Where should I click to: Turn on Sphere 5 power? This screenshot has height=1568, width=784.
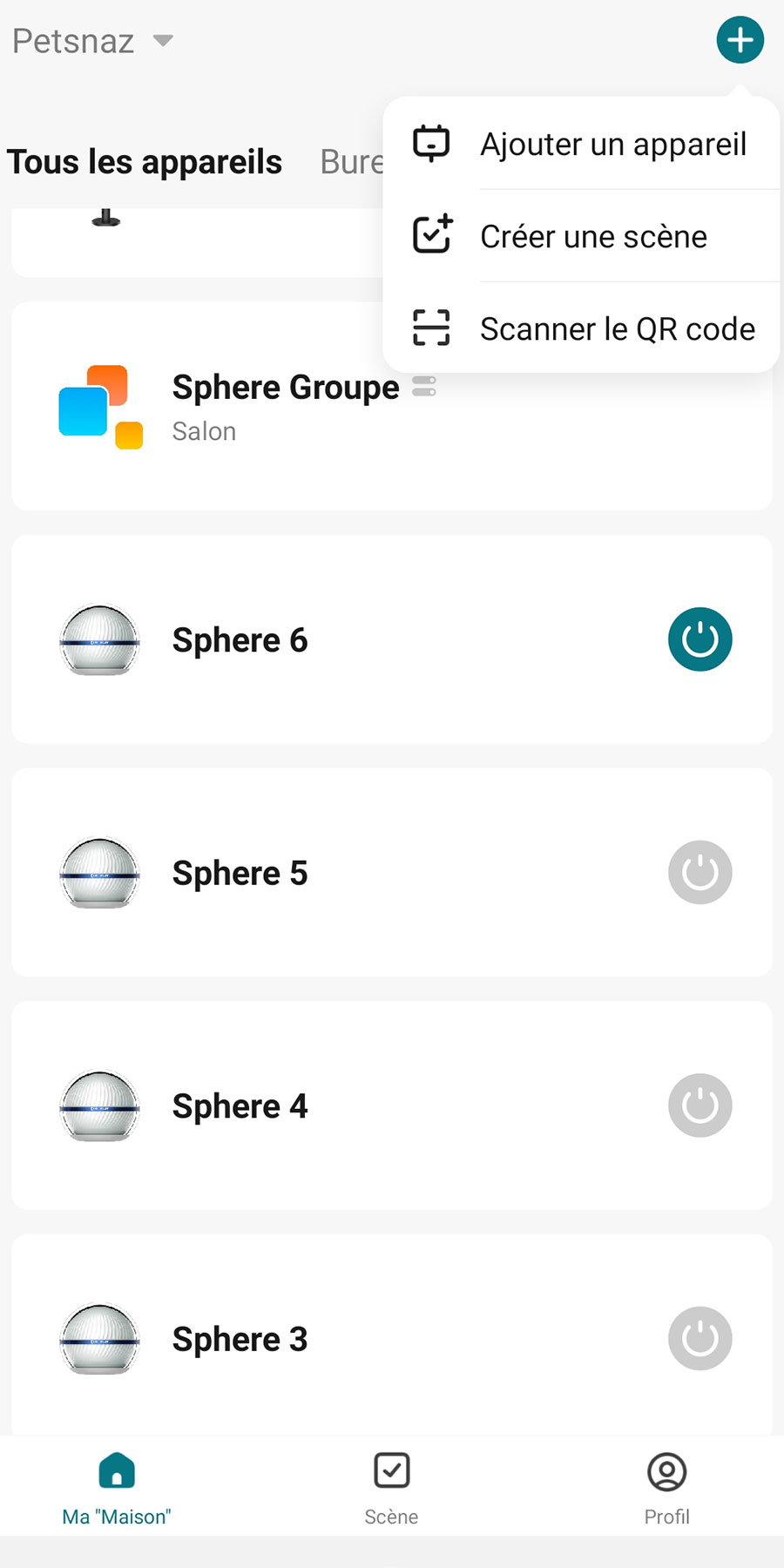[700, 872]
